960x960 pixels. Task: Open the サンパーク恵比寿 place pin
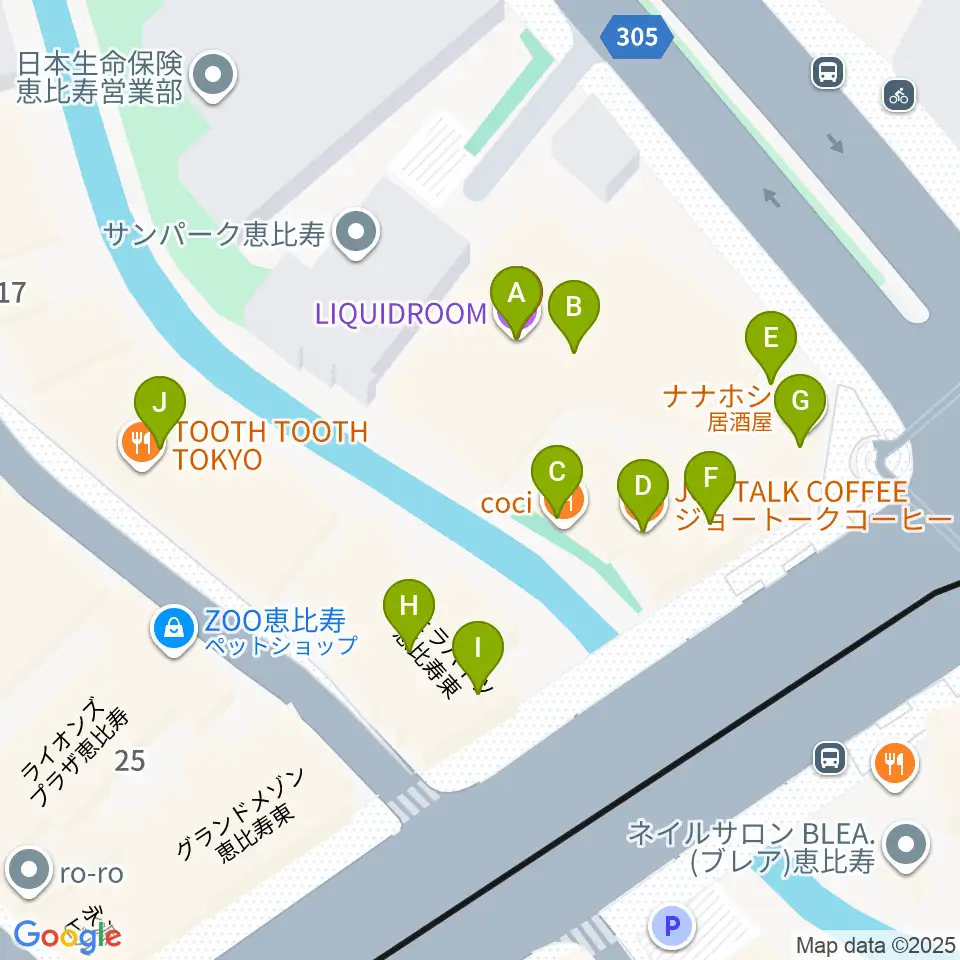(x=356, y=233)
